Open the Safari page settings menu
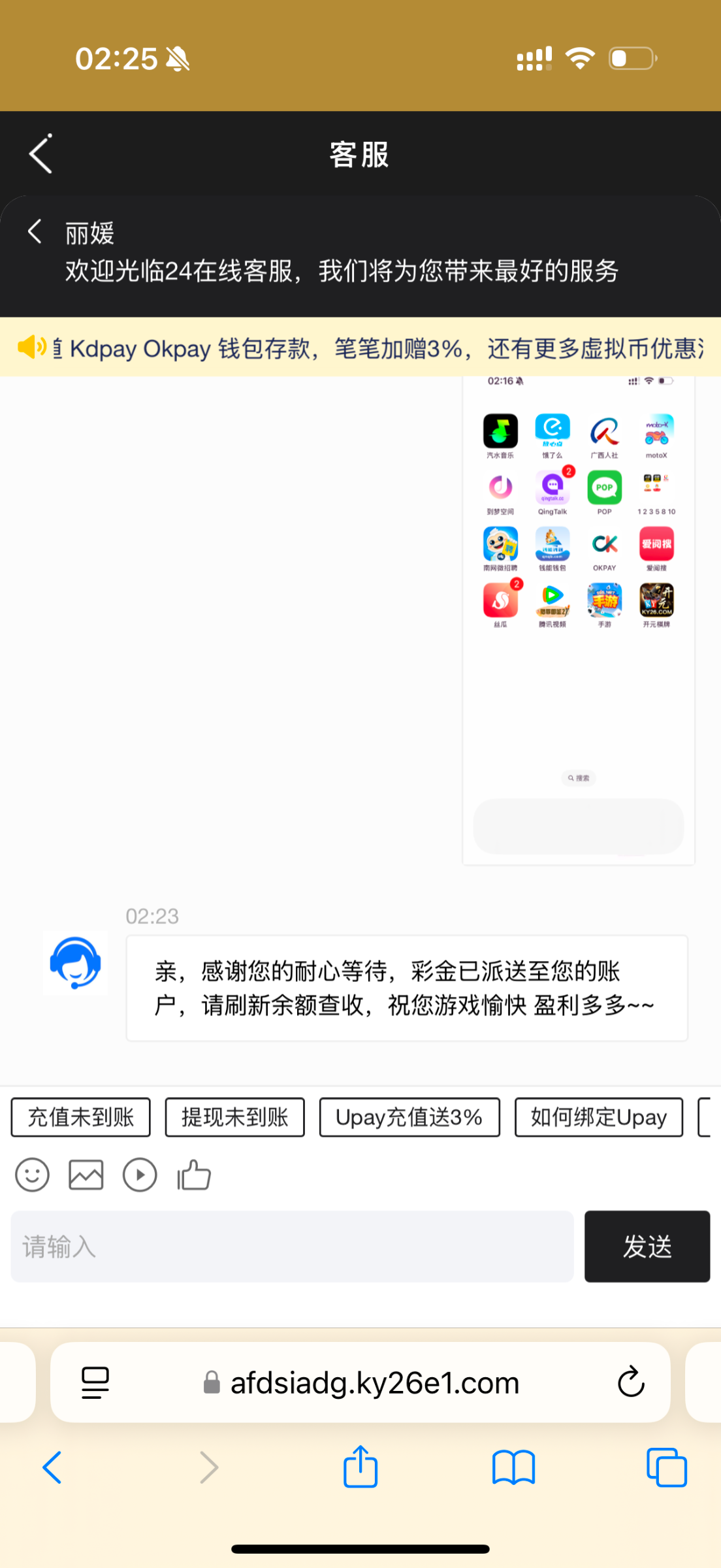 [x=95, y=1382]
